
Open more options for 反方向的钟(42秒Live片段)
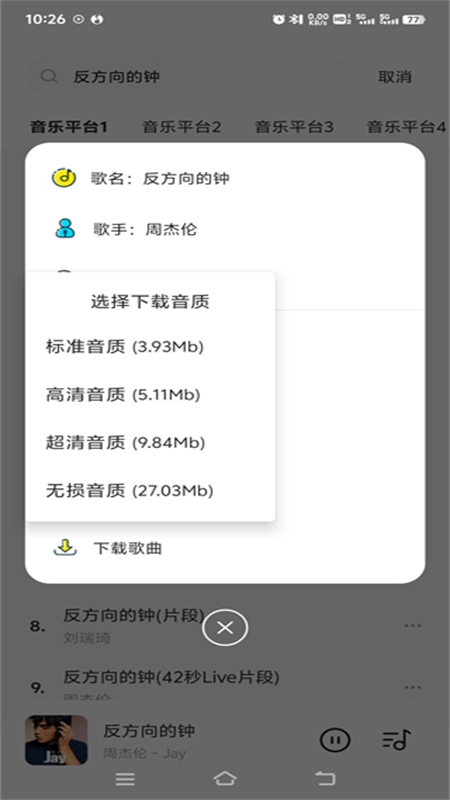[x=412, y=687]
